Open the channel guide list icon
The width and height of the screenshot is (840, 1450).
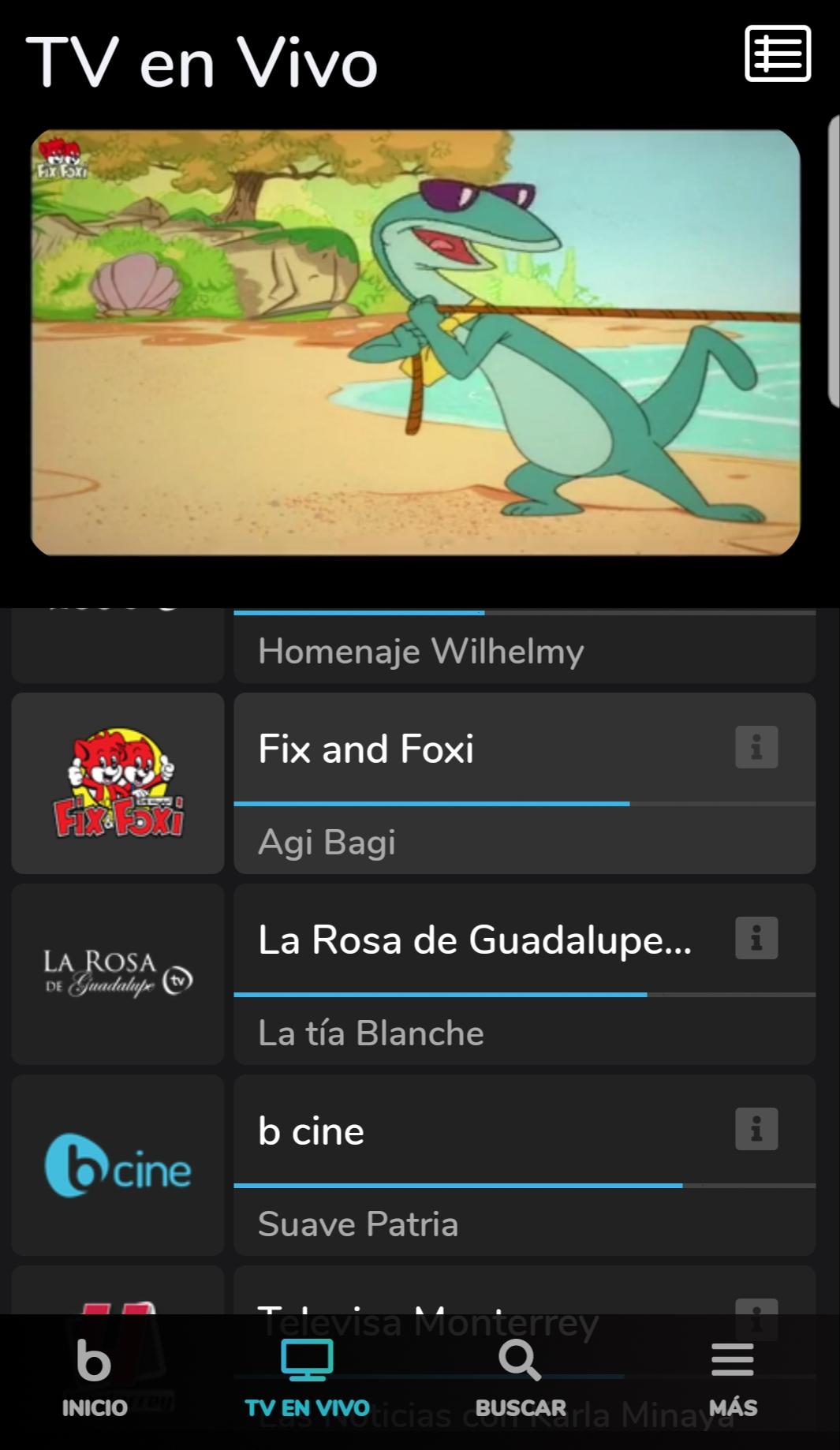tap(778, 54)
